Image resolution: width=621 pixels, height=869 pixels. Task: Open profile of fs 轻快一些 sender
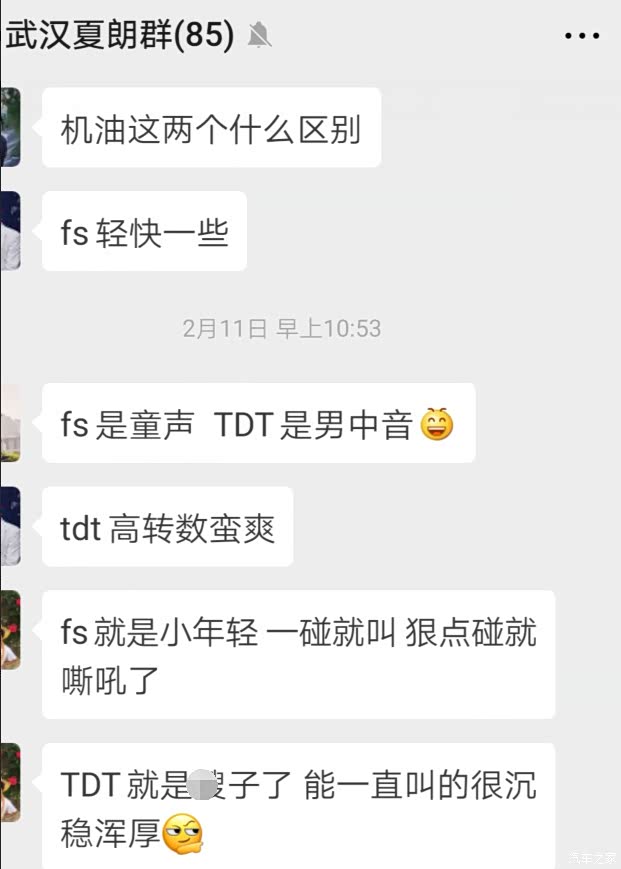point(11,231)
